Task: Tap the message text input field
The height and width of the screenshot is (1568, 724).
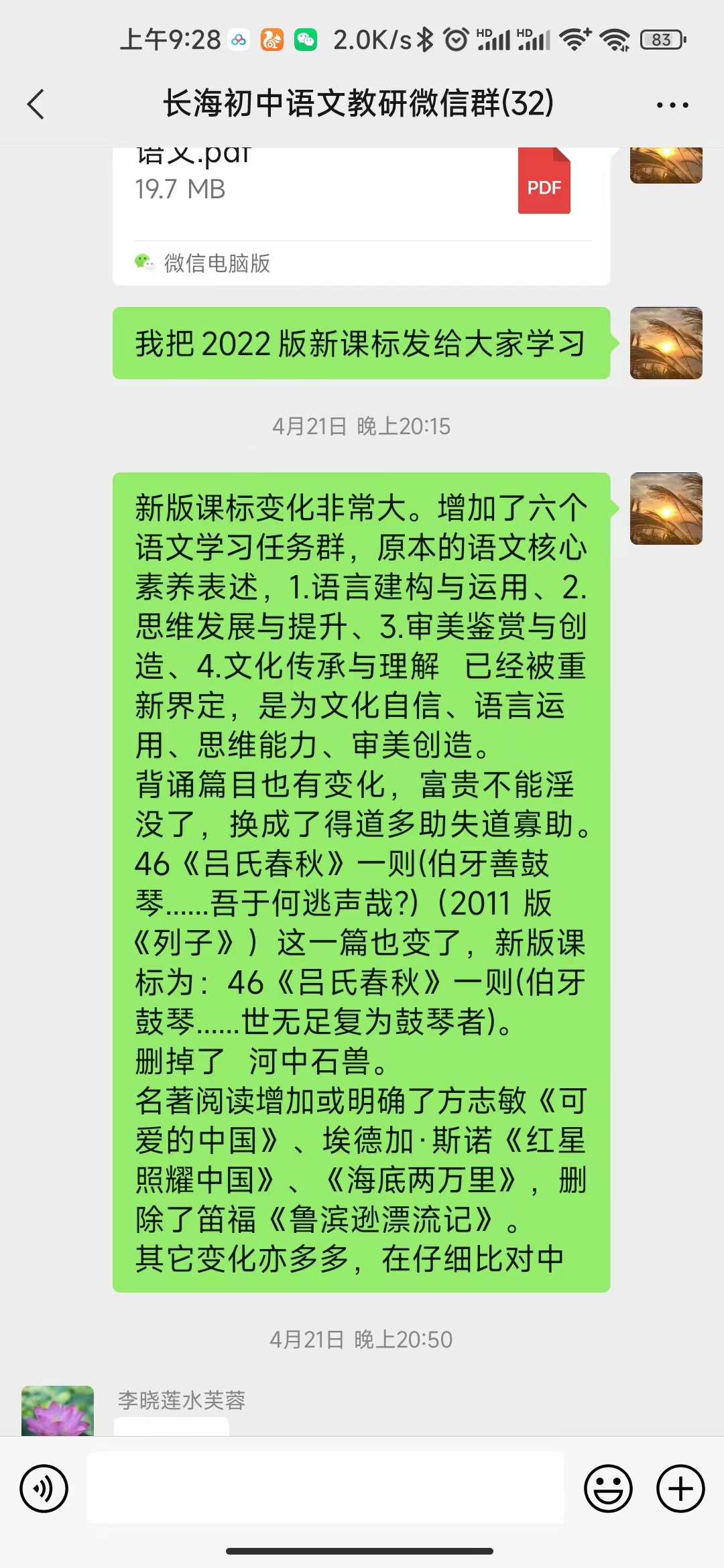Action: (x=326, y=1488)
